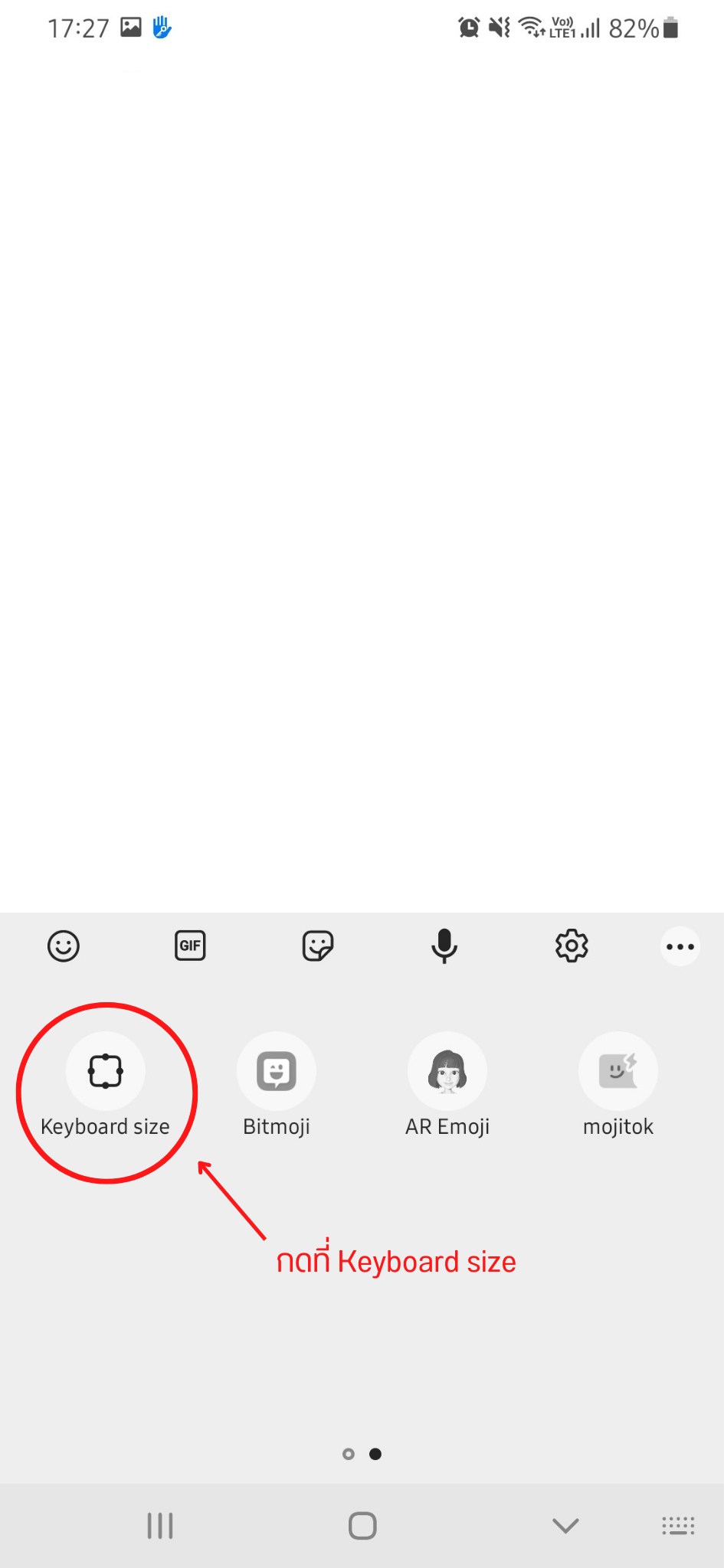Open the GIF keyboard

pos(190,946)
